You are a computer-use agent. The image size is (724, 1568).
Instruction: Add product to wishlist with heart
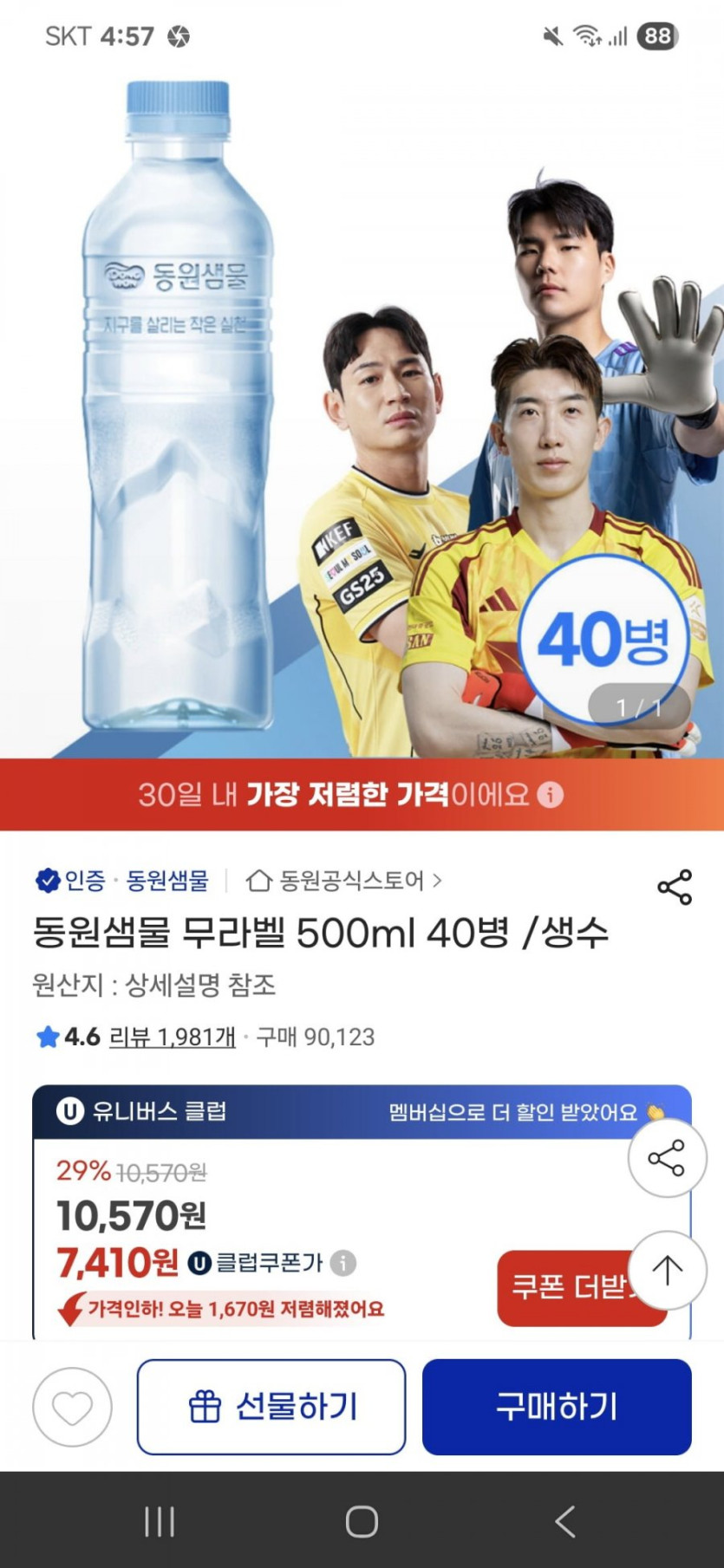[x=72, y=1408]
